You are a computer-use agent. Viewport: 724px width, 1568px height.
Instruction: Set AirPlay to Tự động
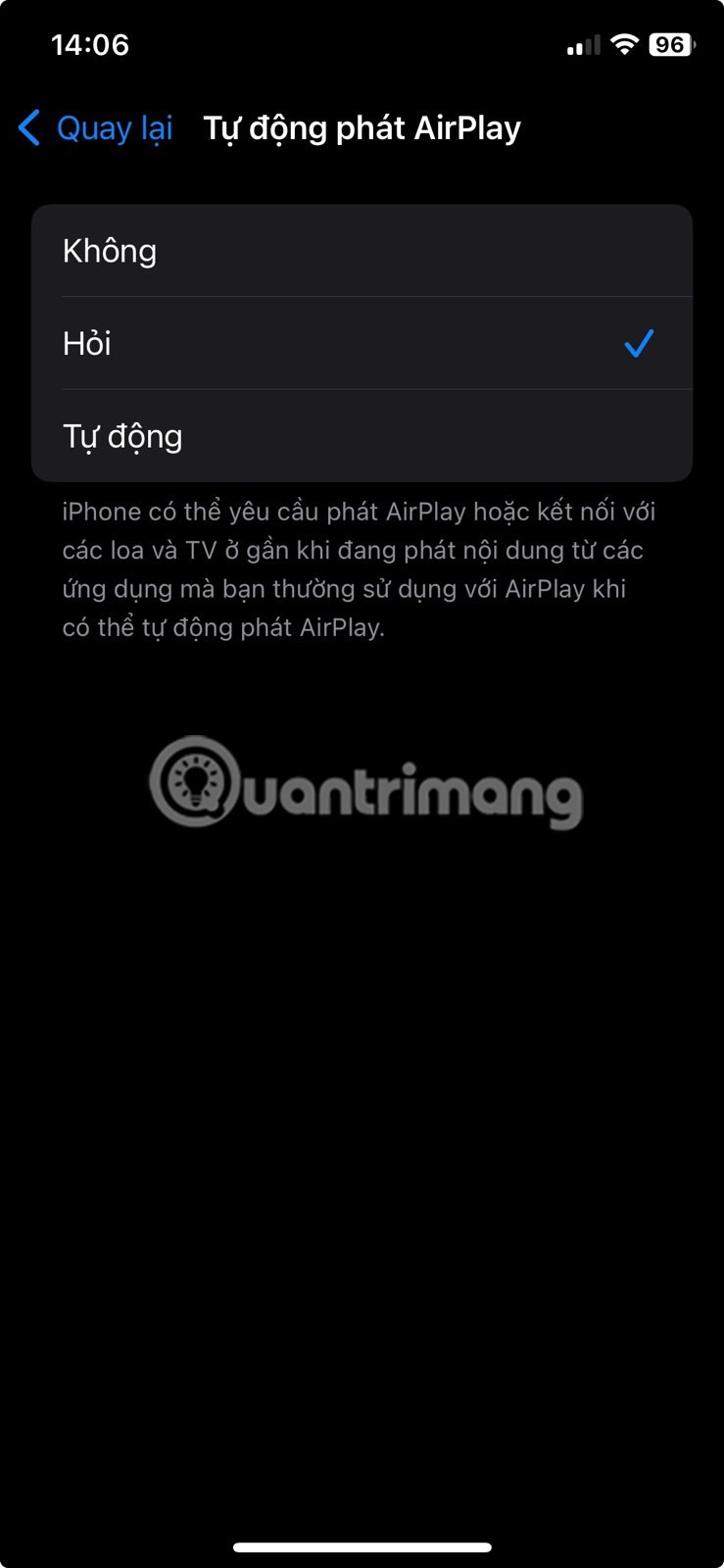click(361, 436)
